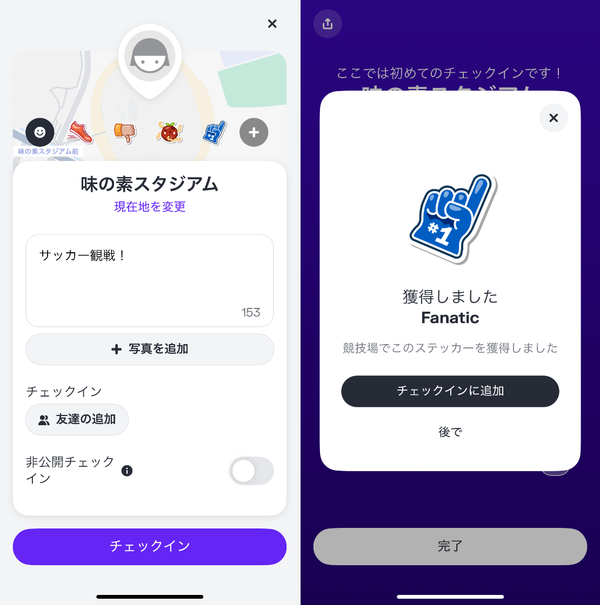Close the check-in screen
600x605 pixels.
pyautogui.click(x=272, y=24)
